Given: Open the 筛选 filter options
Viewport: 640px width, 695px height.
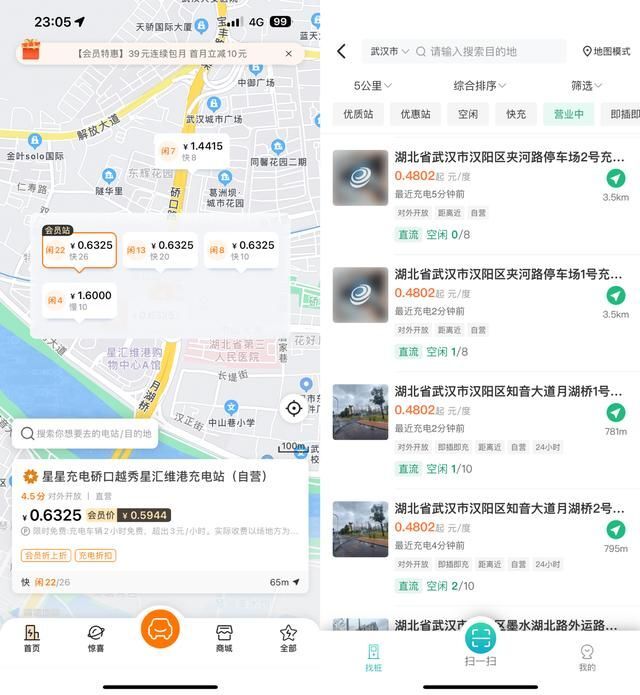Looking at the screenshot, I should [586, 86].
